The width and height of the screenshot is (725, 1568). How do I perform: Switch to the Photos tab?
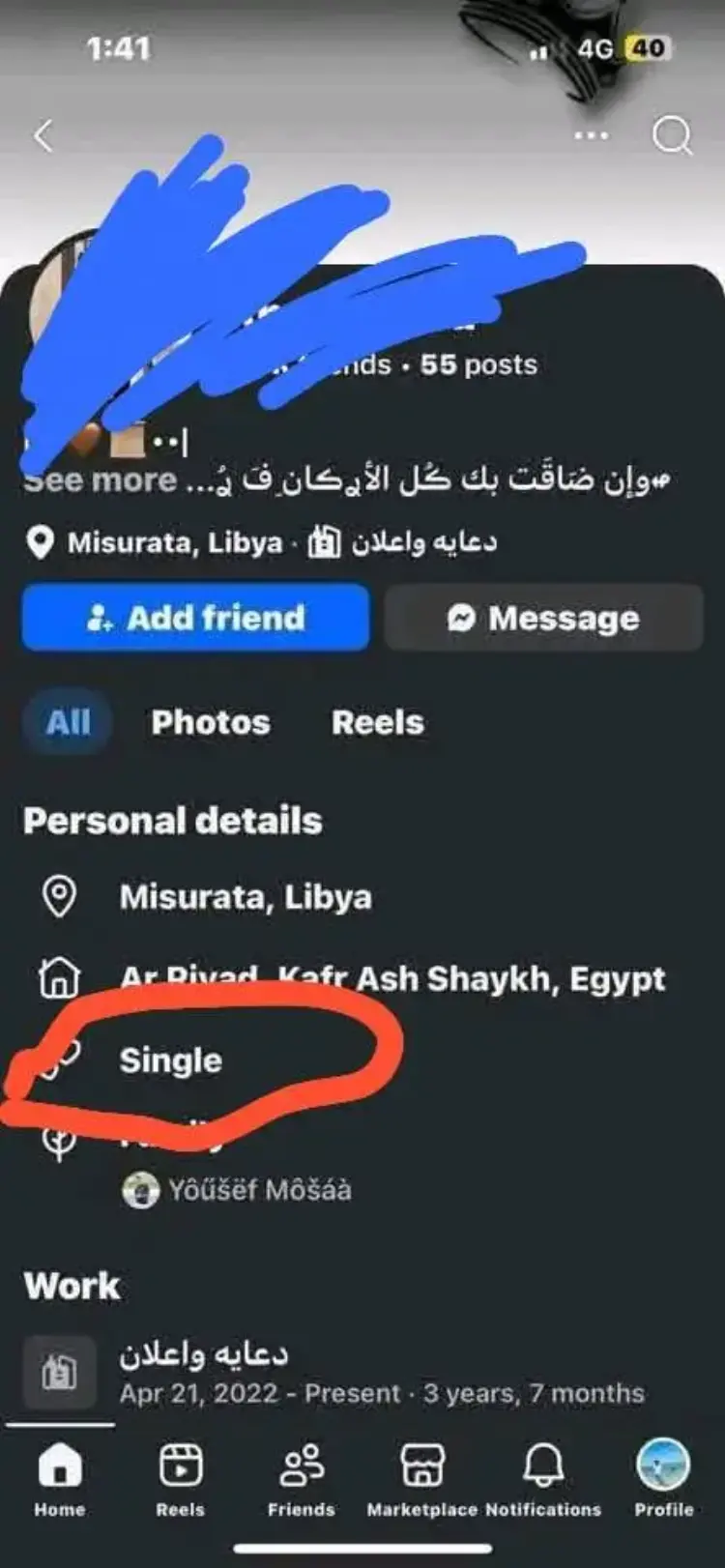tap(211, 722)
